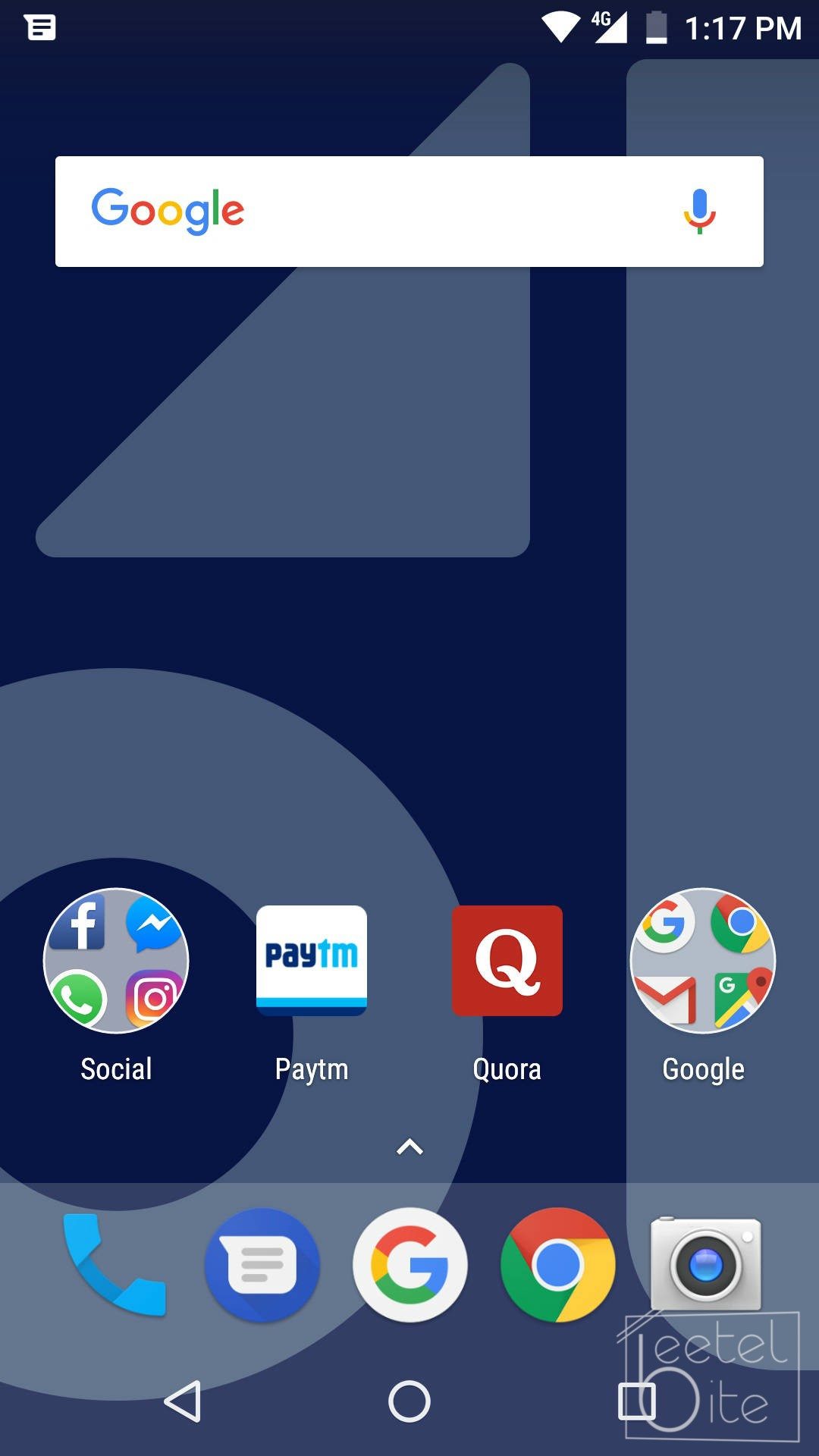Launch the Paytm app
The image size is (819, 1456).
(312, 961)
